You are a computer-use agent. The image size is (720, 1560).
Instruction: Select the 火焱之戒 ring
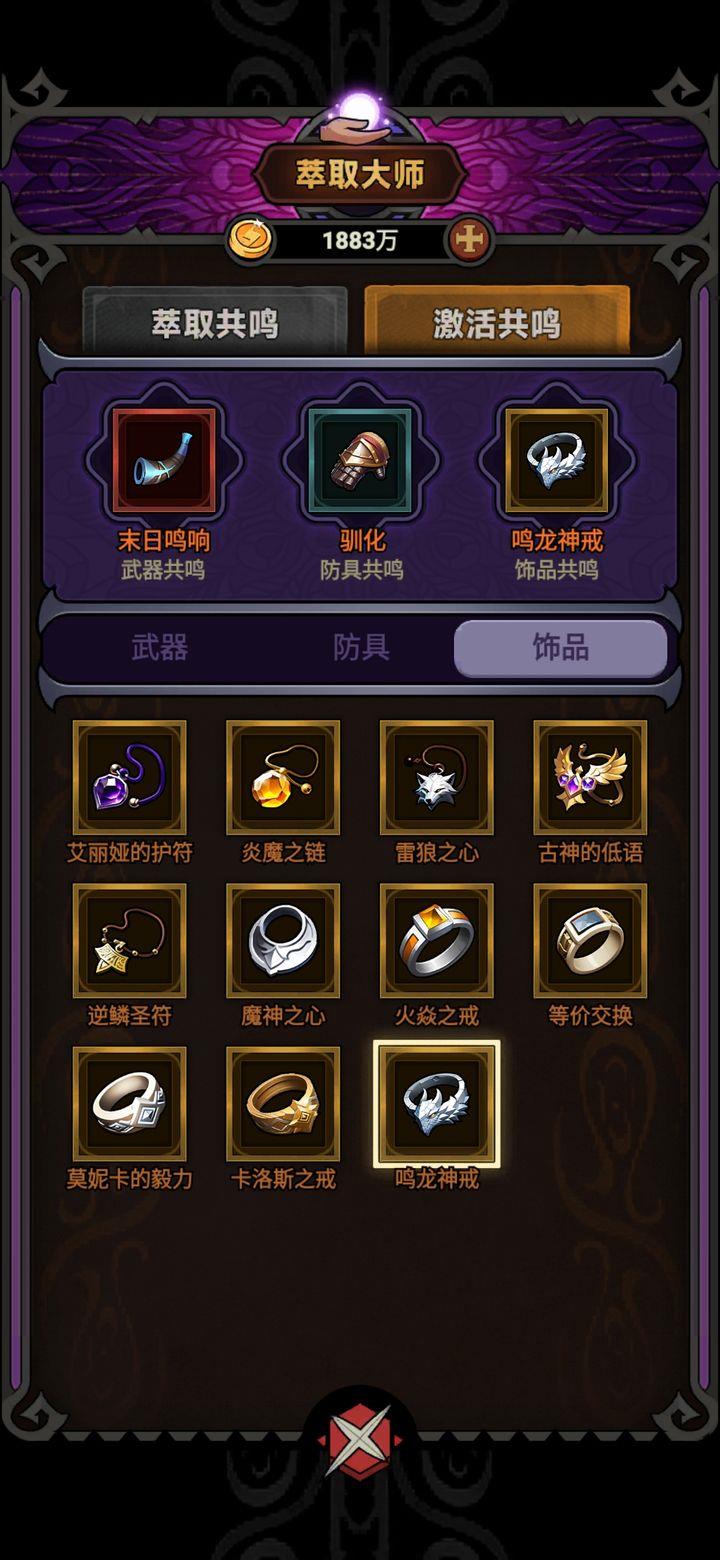point(437,941)
